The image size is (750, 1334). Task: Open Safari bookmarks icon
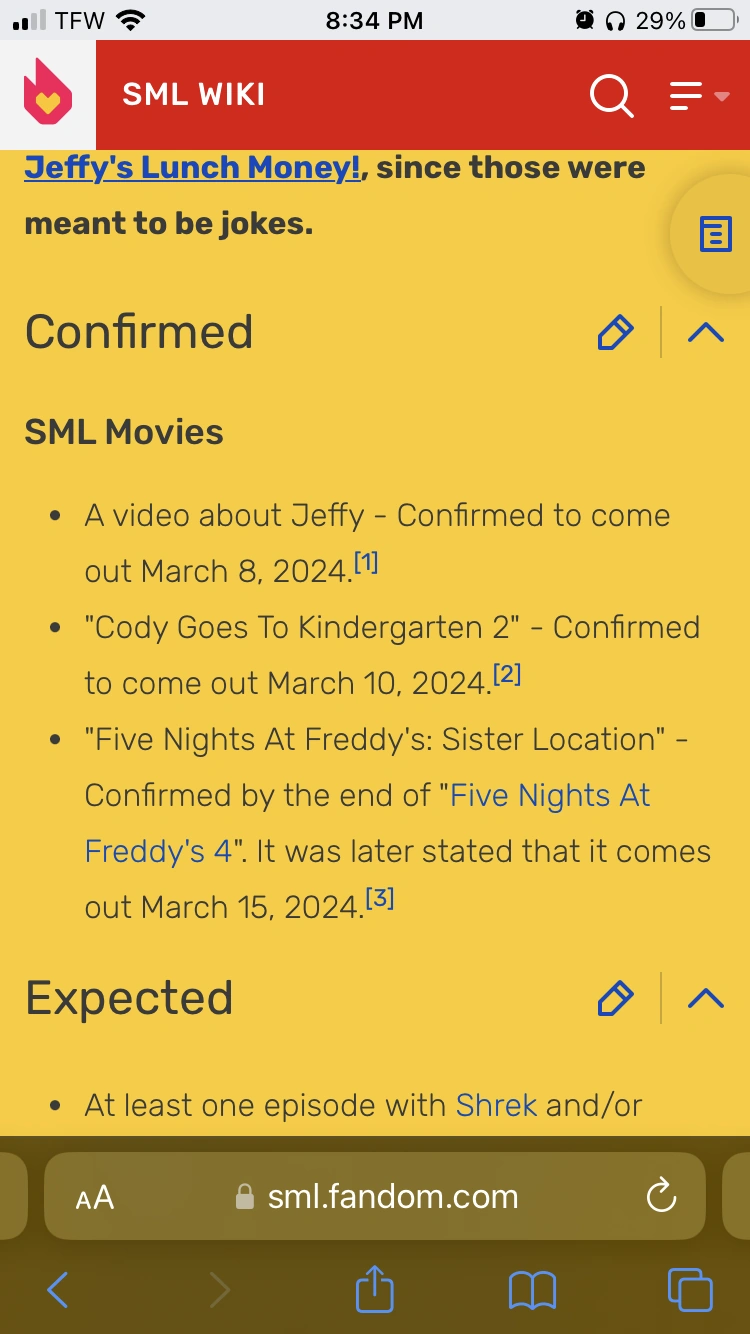pos(533,1289)
